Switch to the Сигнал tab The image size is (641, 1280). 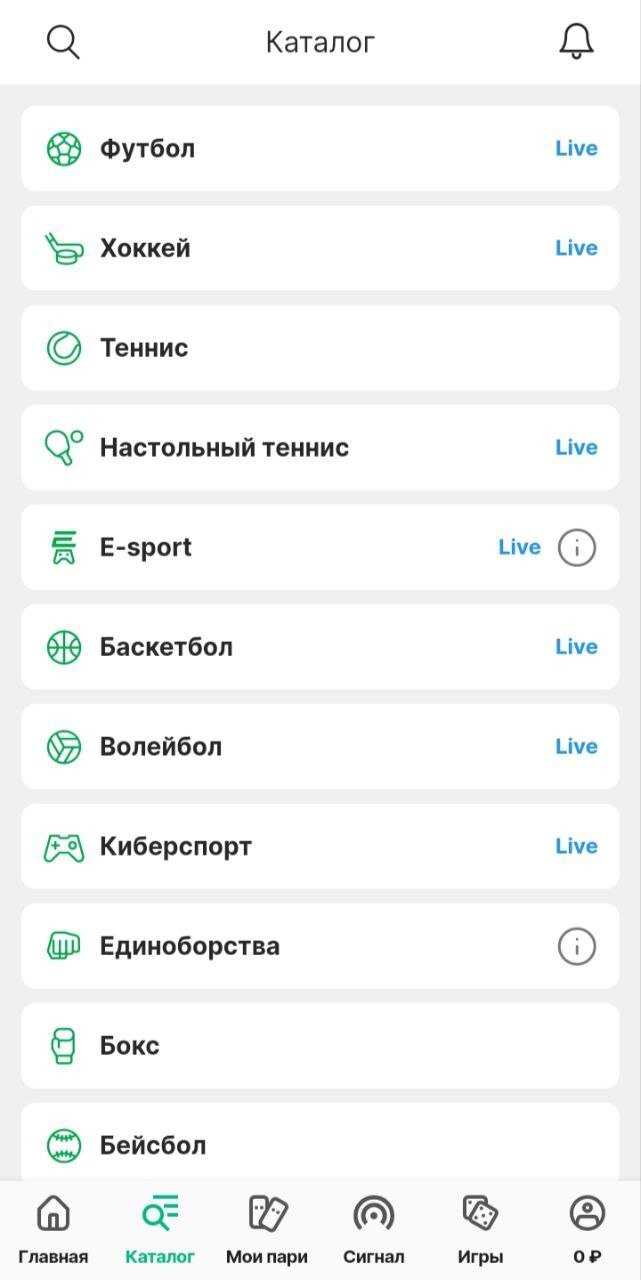coord(373,1230)
